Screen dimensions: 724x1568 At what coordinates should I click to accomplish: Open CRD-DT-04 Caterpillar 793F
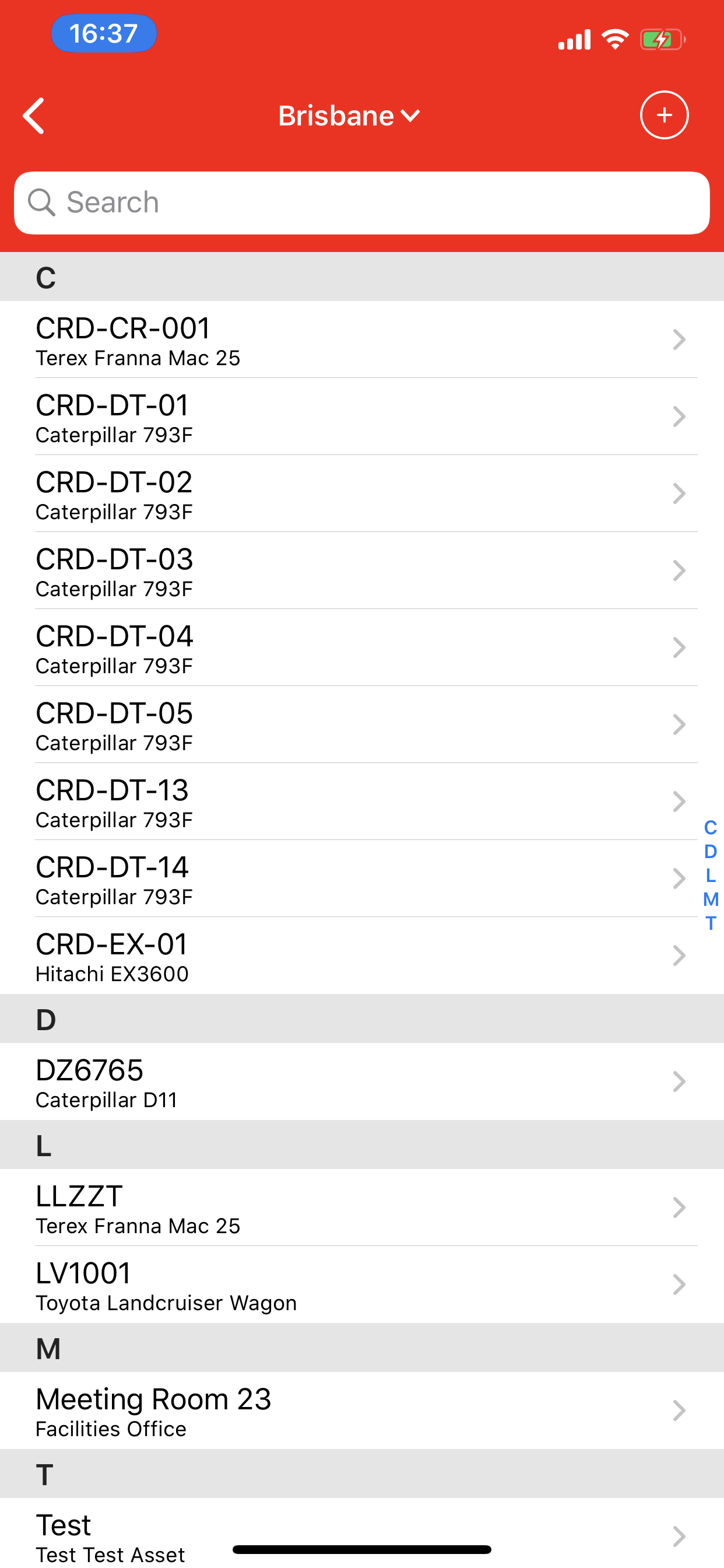(x=362, y=647)
